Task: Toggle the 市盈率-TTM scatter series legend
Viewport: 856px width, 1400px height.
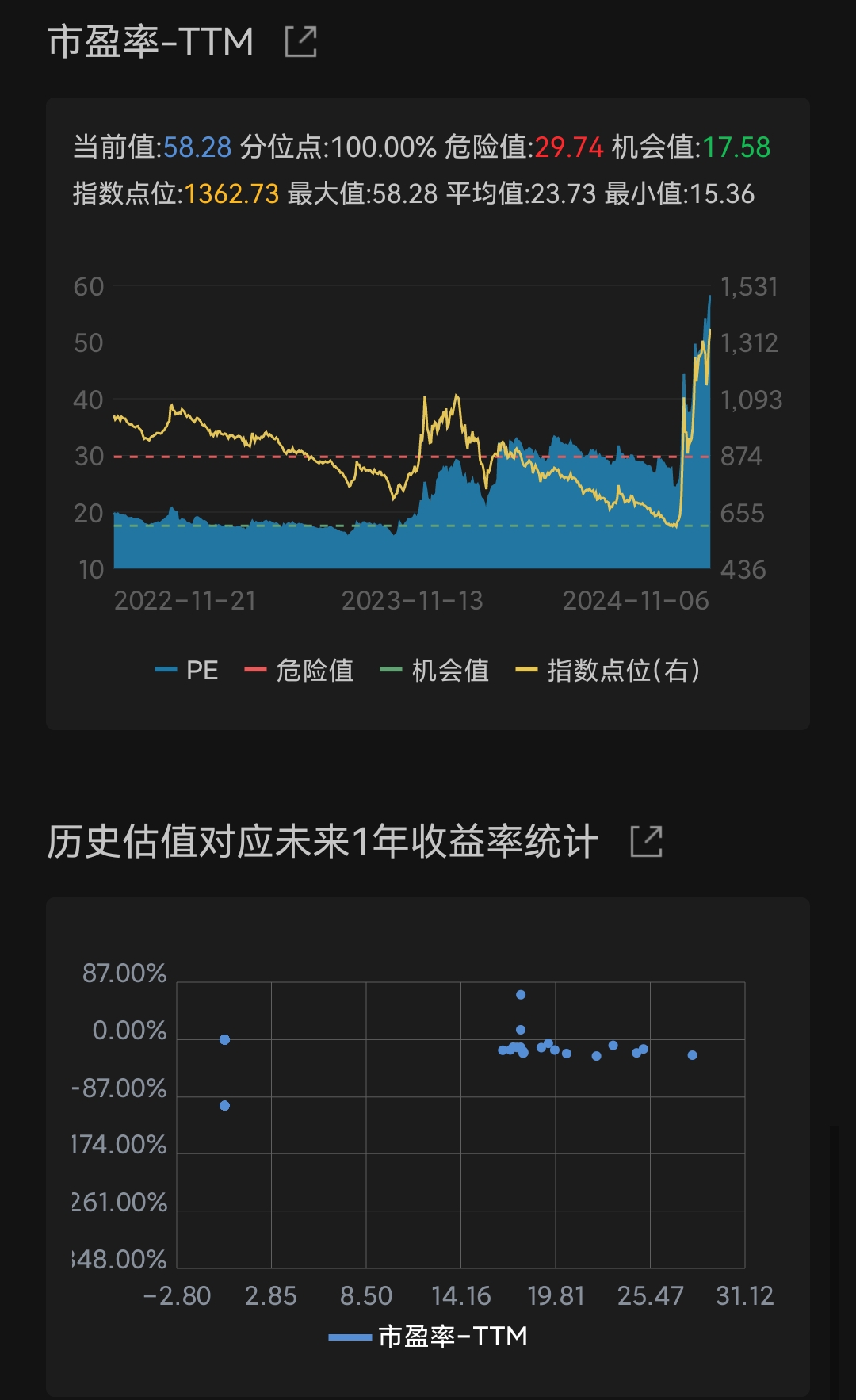Action: tap(429, 1337)
